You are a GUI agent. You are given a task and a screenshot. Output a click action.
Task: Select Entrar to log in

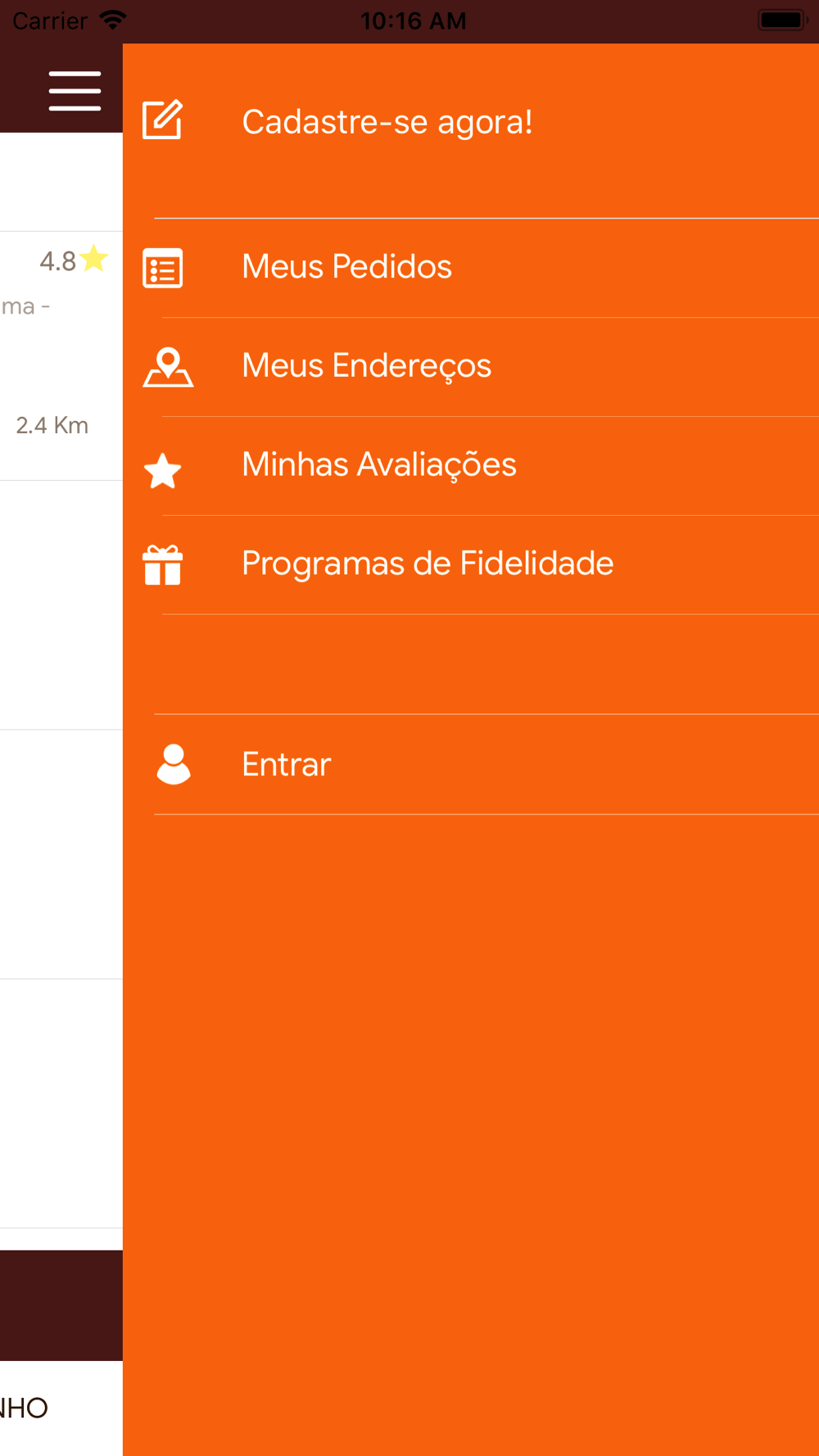(471, 764)
